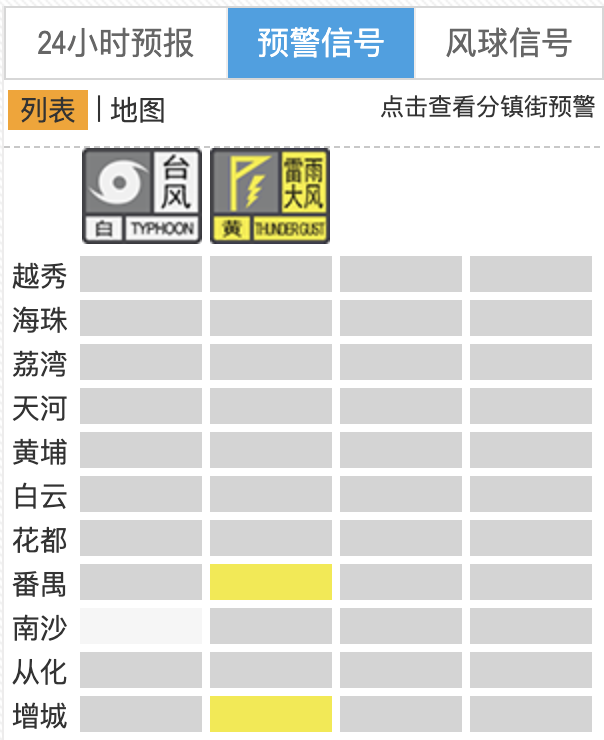Select the 预警信号 tab
The image size is (604, 740).
[x=321, y=43]
